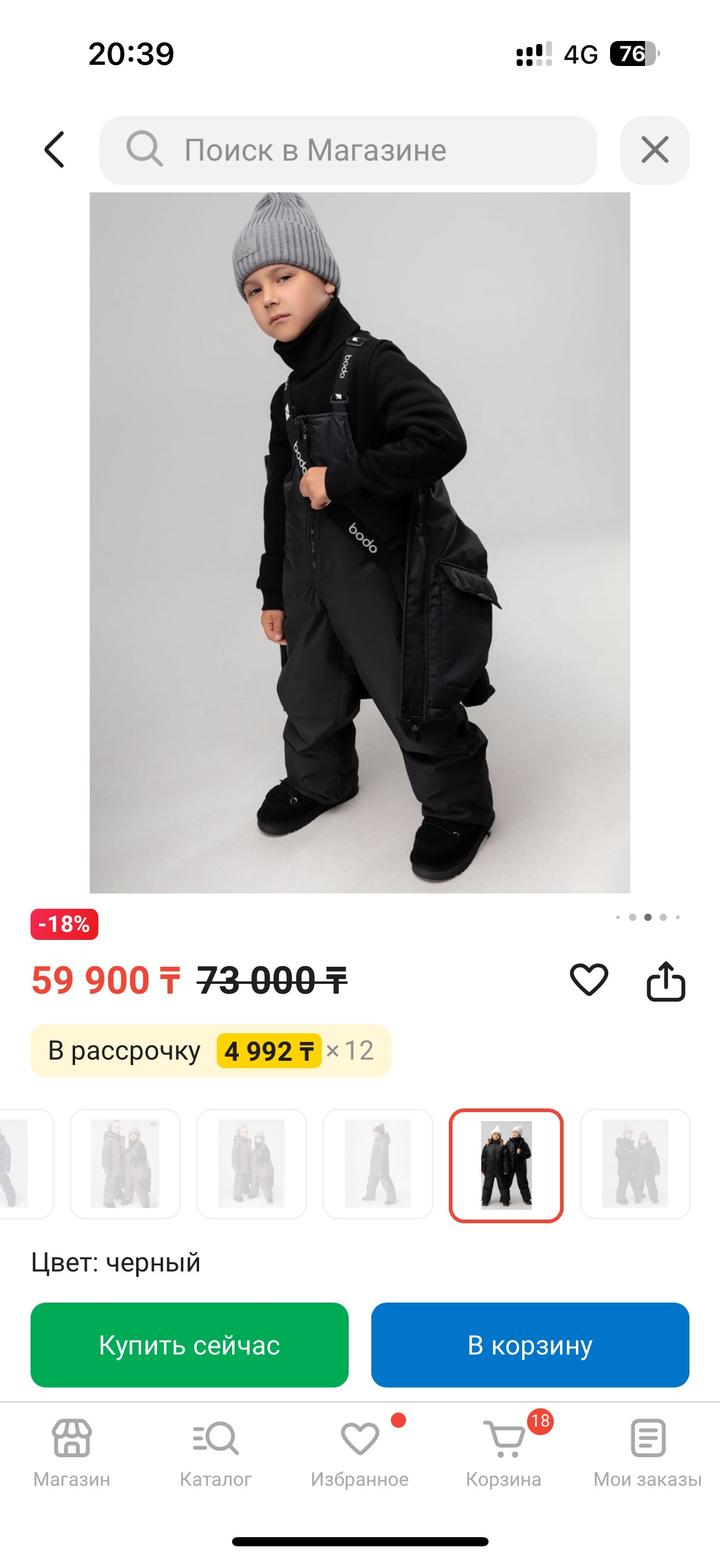The height and width of the screenshot is (1561, 720).
Task: Close the product page with the X
Action: pyautogui.click(x=654, y=150)
